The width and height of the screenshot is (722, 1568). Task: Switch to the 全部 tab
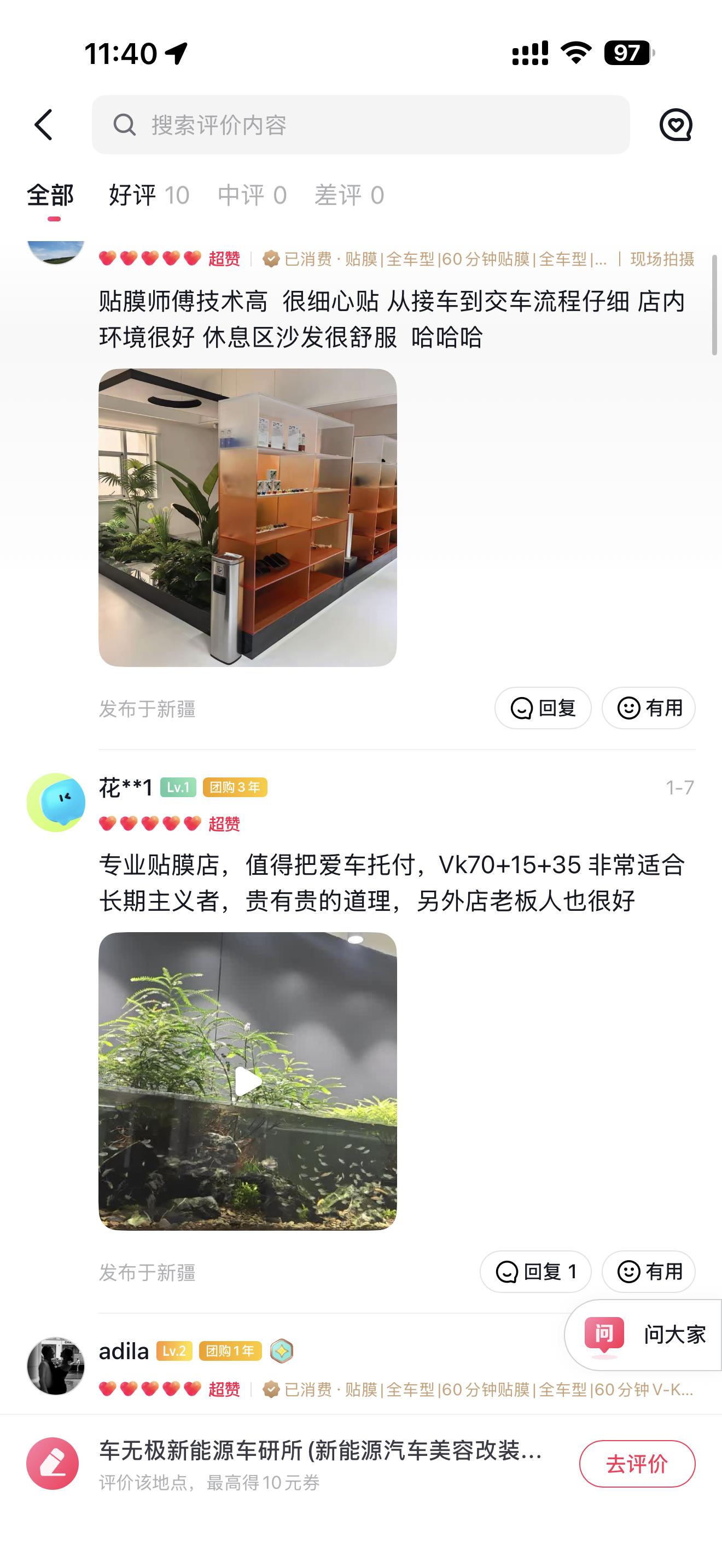(x=50, y=195)
